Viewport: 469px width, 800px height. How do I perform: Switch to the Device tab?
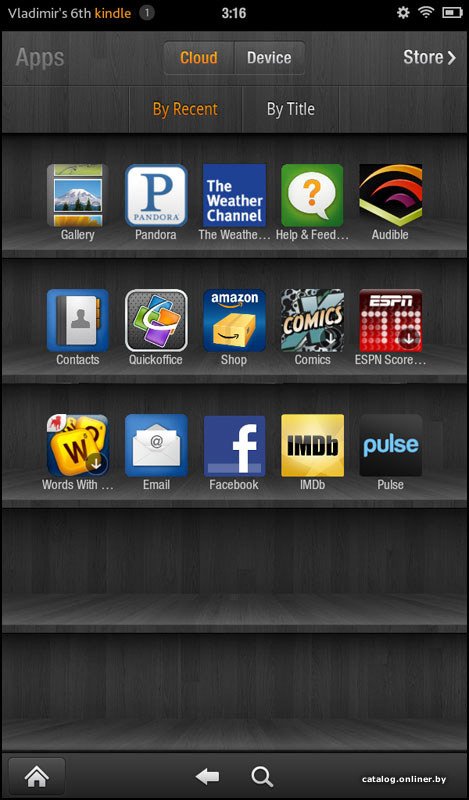[269, 58]
